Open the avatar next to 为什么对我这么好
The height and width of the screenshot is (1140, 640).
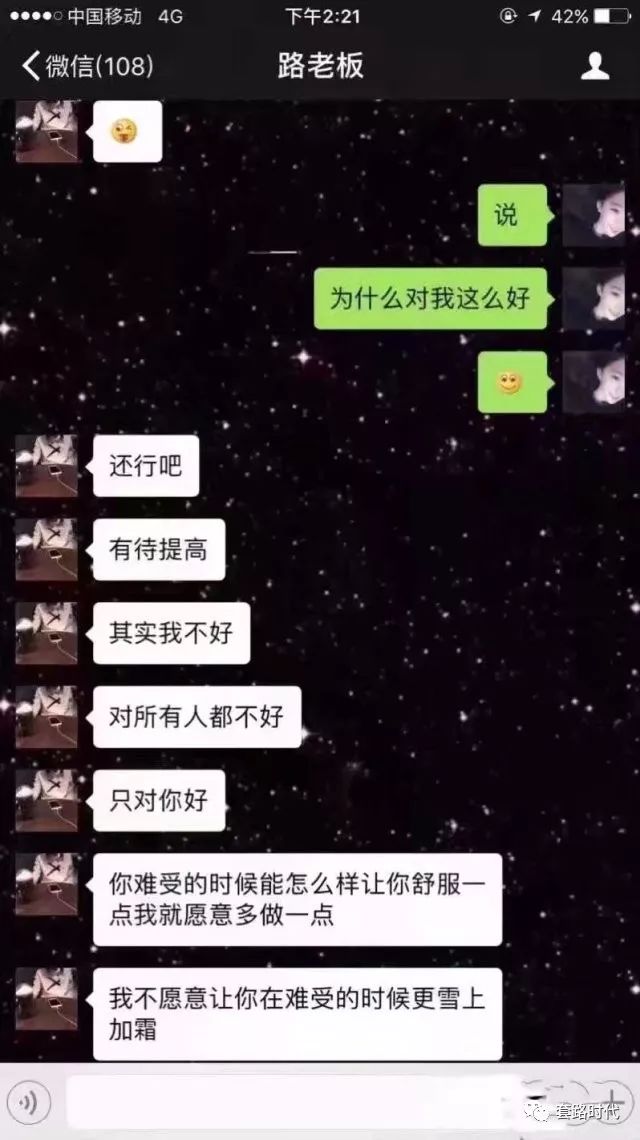point(593,298)
